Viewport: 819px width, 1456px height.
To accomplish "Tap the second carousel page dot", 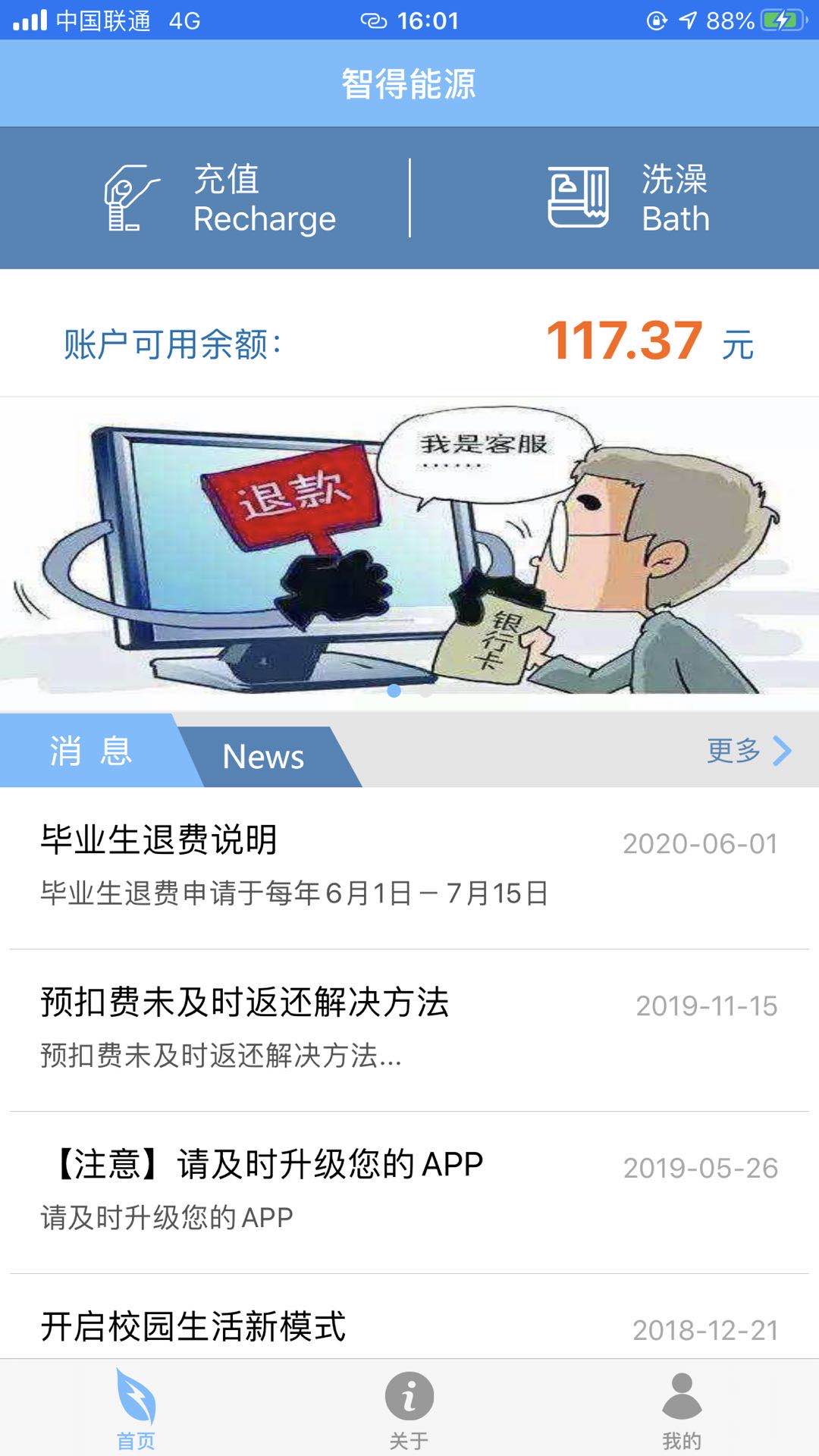I will tap(424, 691).
